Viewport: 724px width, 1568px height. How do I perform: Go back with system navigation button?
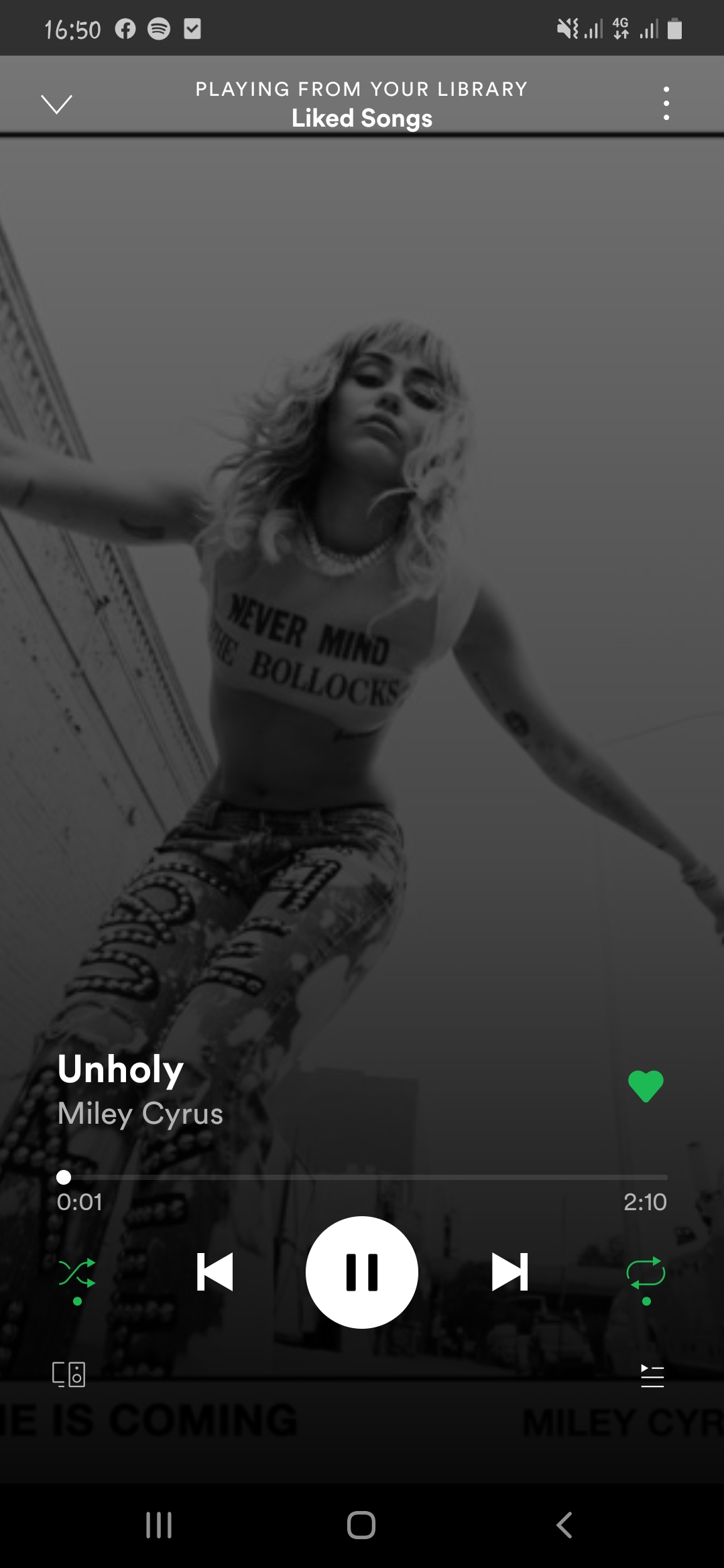pyautogui.click(x=564, y=1525)
